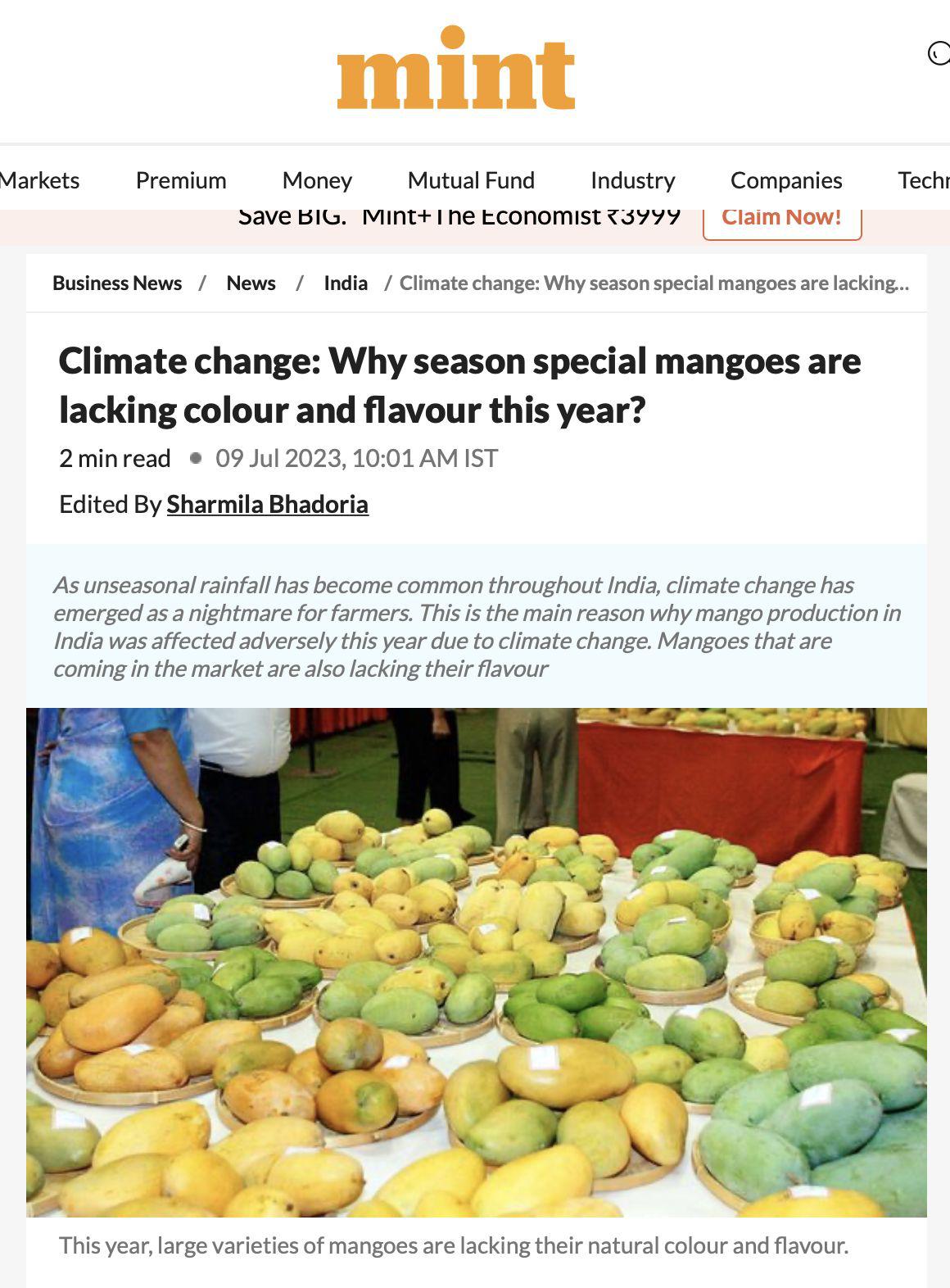
Task: Open the India breadcrumb link
Action: [x=346, y=283]
